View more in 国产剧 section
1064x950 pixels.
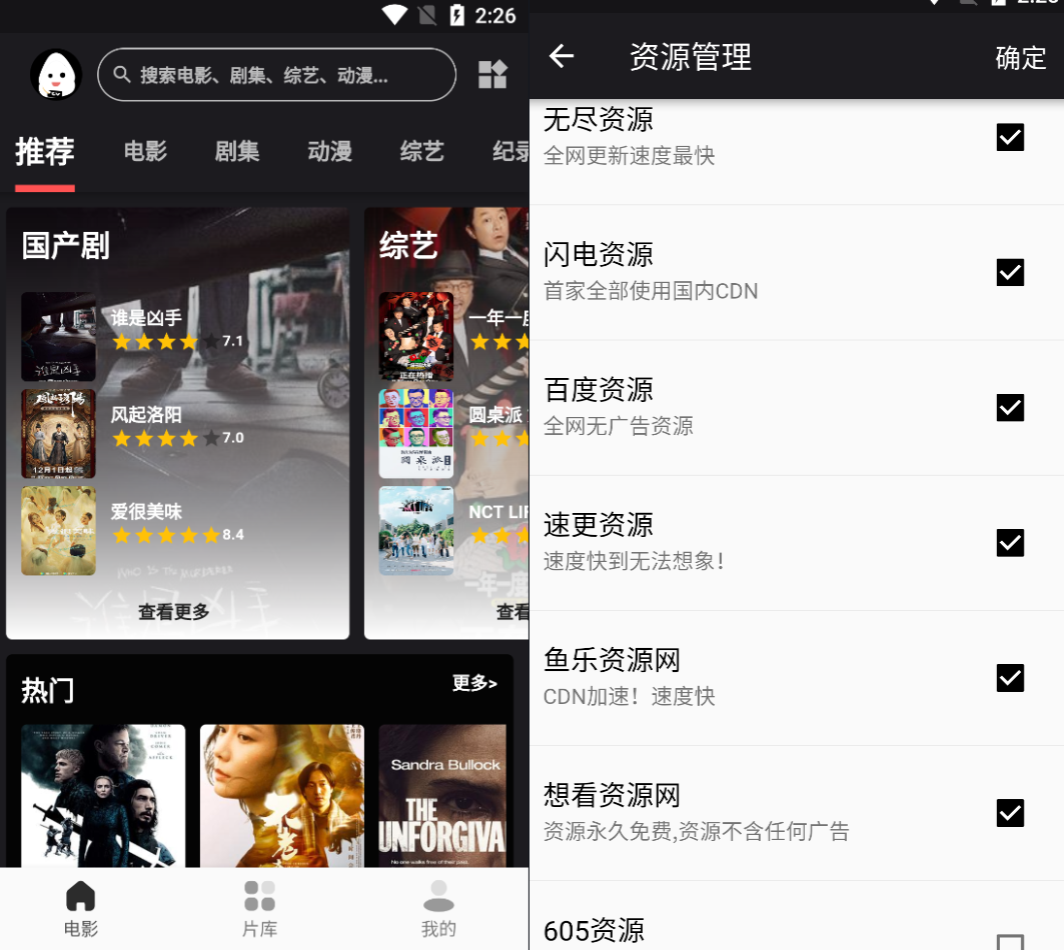pos(174,612)
